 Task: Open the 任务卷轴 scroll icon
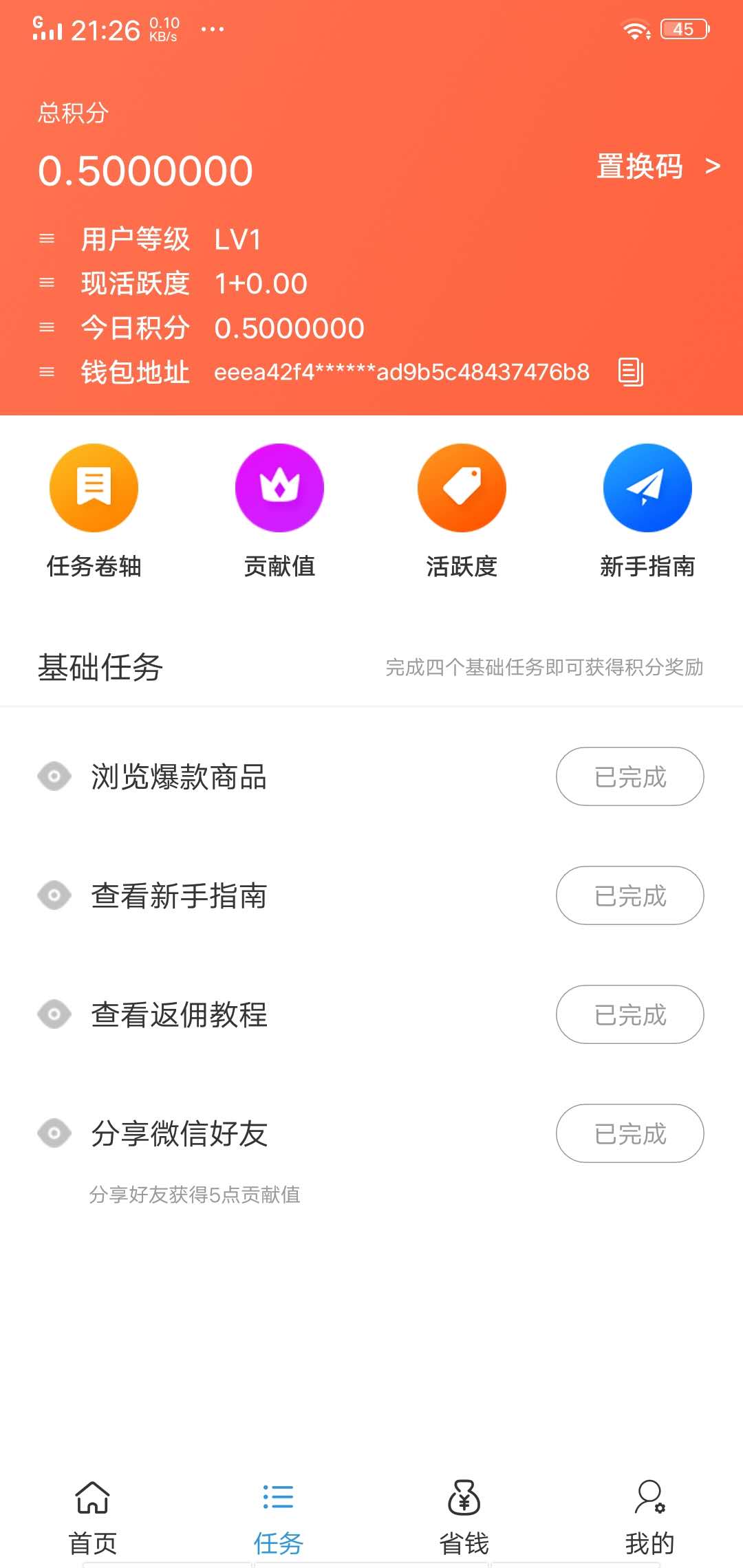(x=94, y=487)
